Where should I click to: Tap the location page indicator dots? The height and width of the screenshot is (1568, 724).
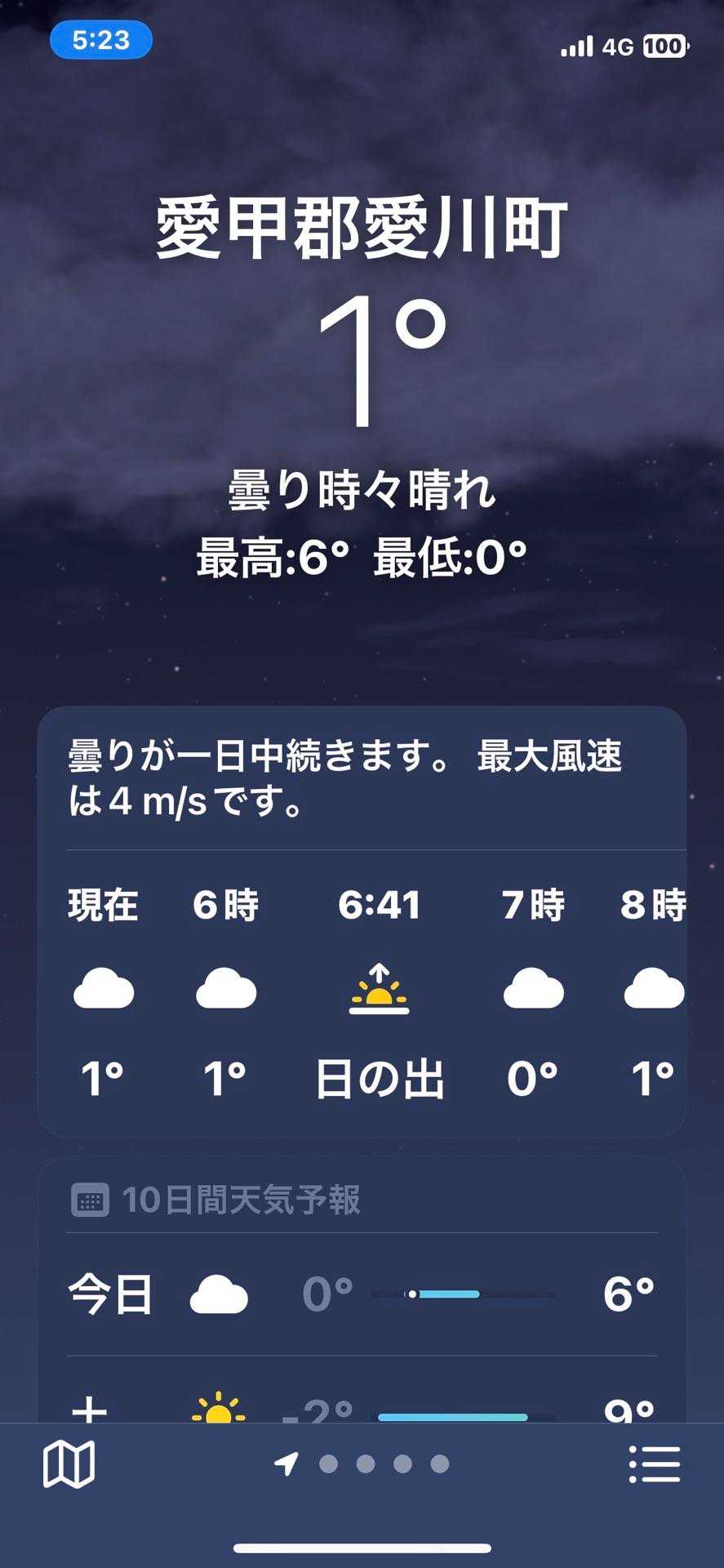coord(362,1463)
